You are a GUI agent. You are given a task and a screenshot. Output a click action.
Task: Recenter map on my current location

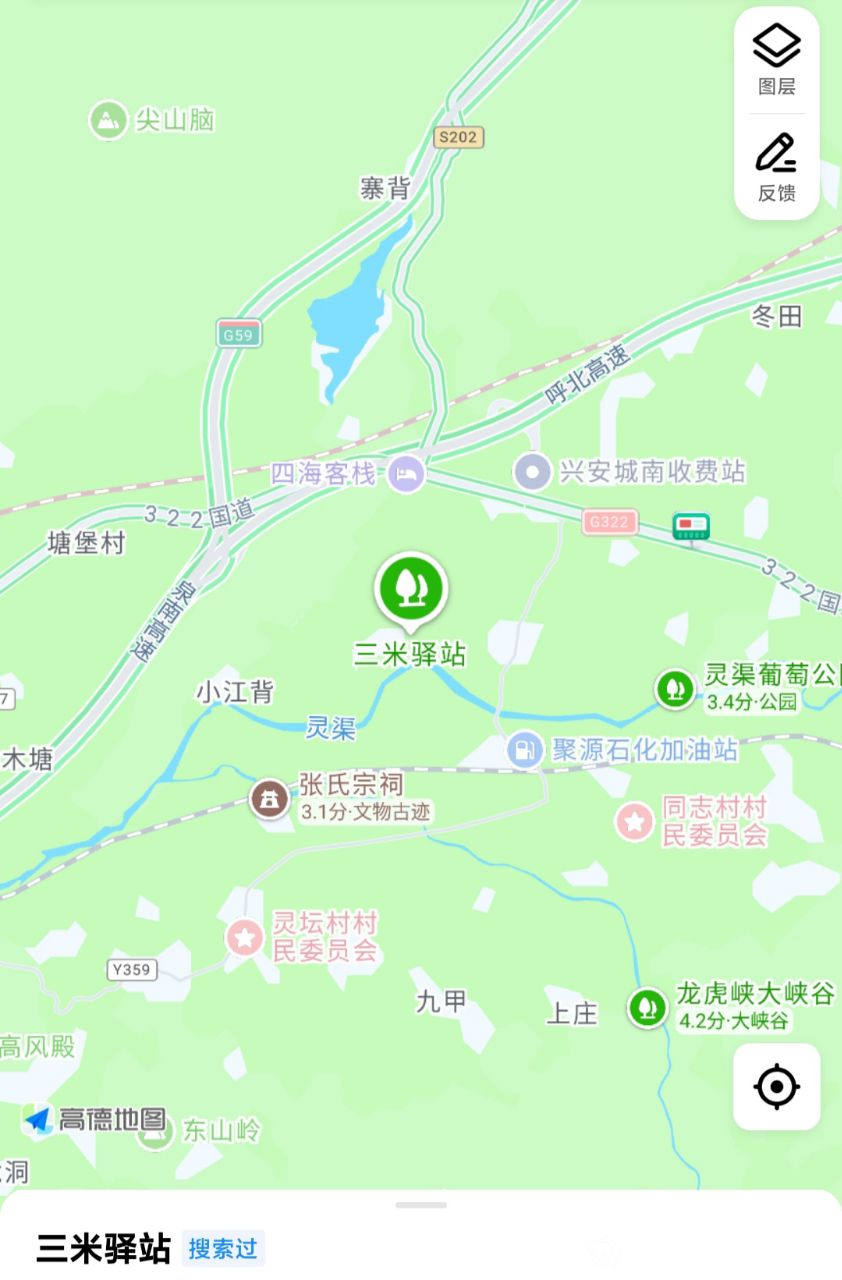point(777,1087)
